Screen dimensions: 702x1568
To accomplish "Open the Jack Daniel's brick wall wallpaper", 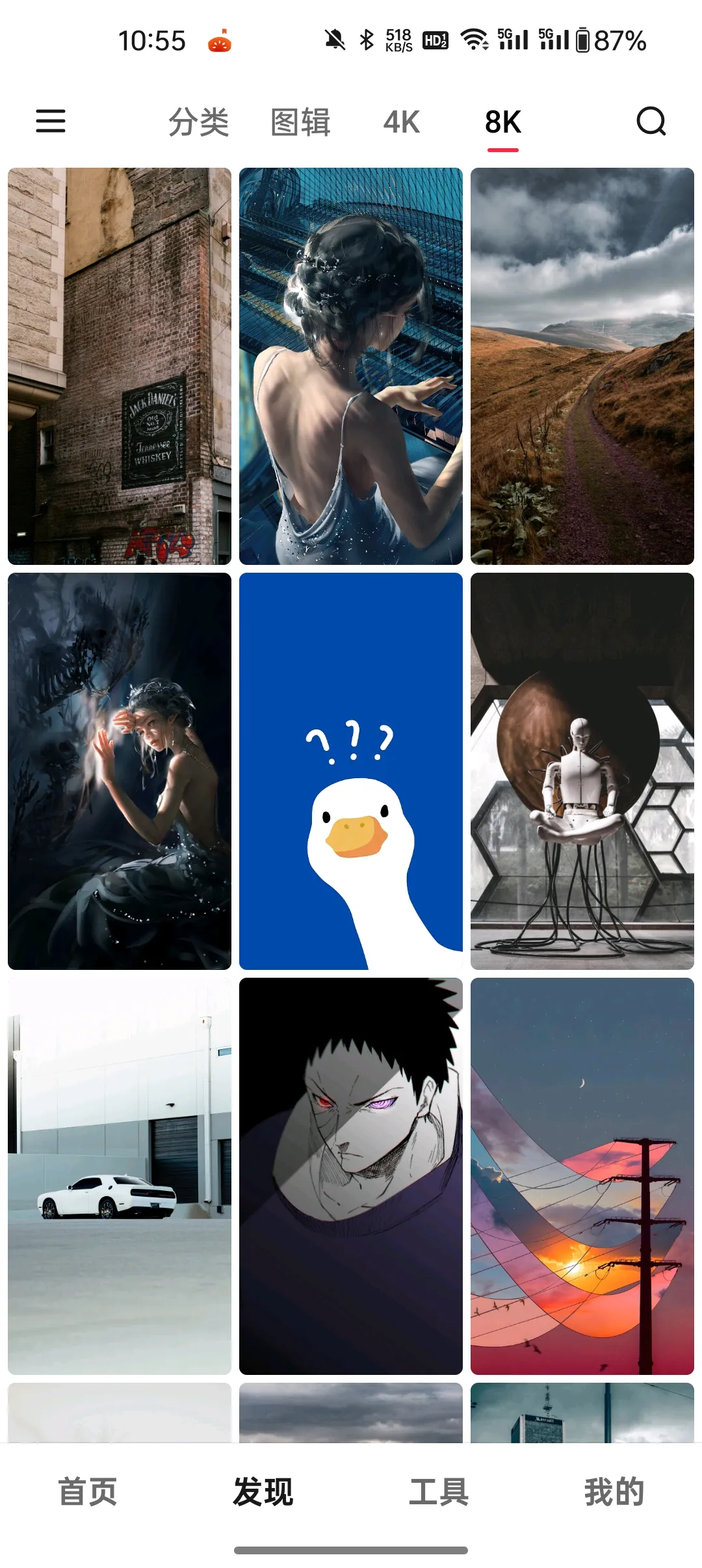I will [x=120, y=366].
